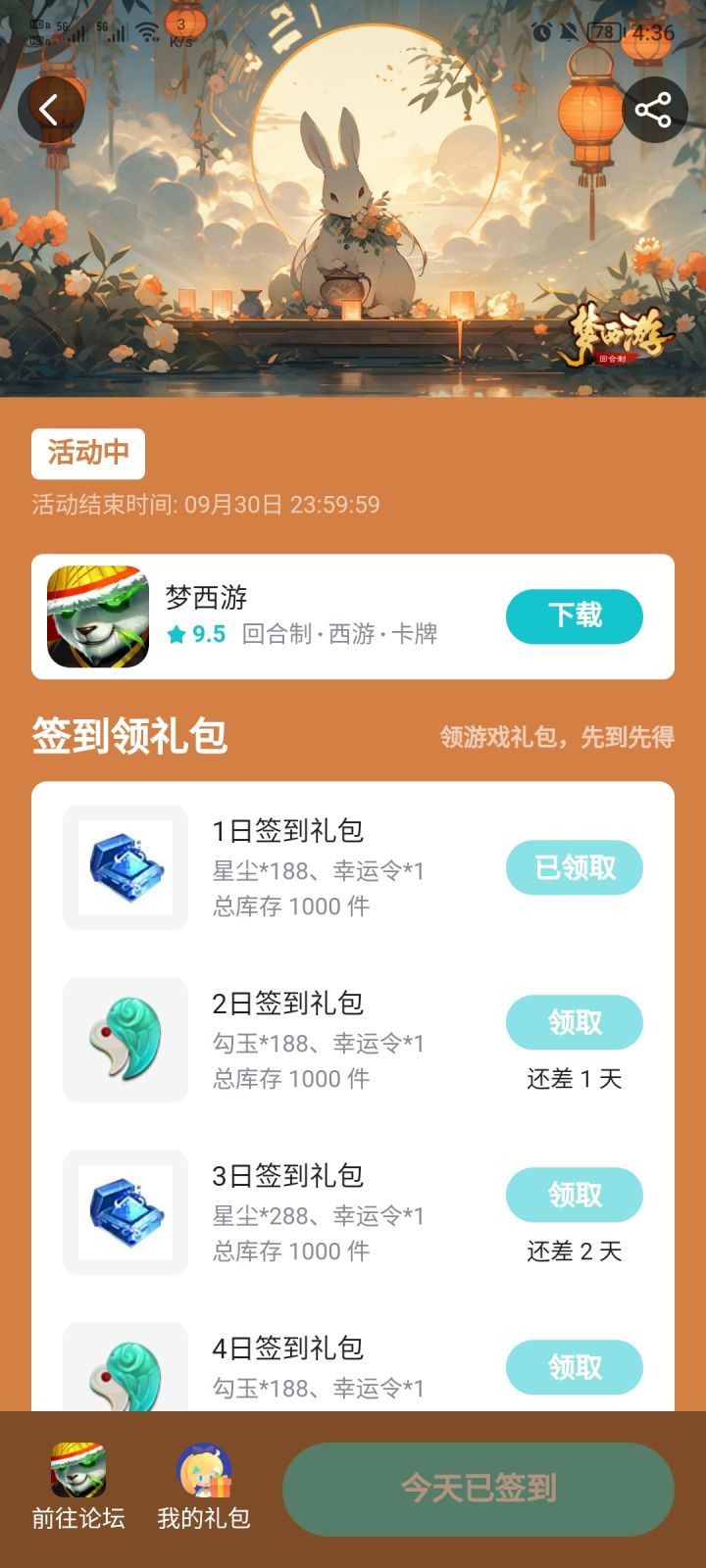Download the 梦西游 game
The width and height of the screenshot is (706, 1568).
[x=574, y=616]
